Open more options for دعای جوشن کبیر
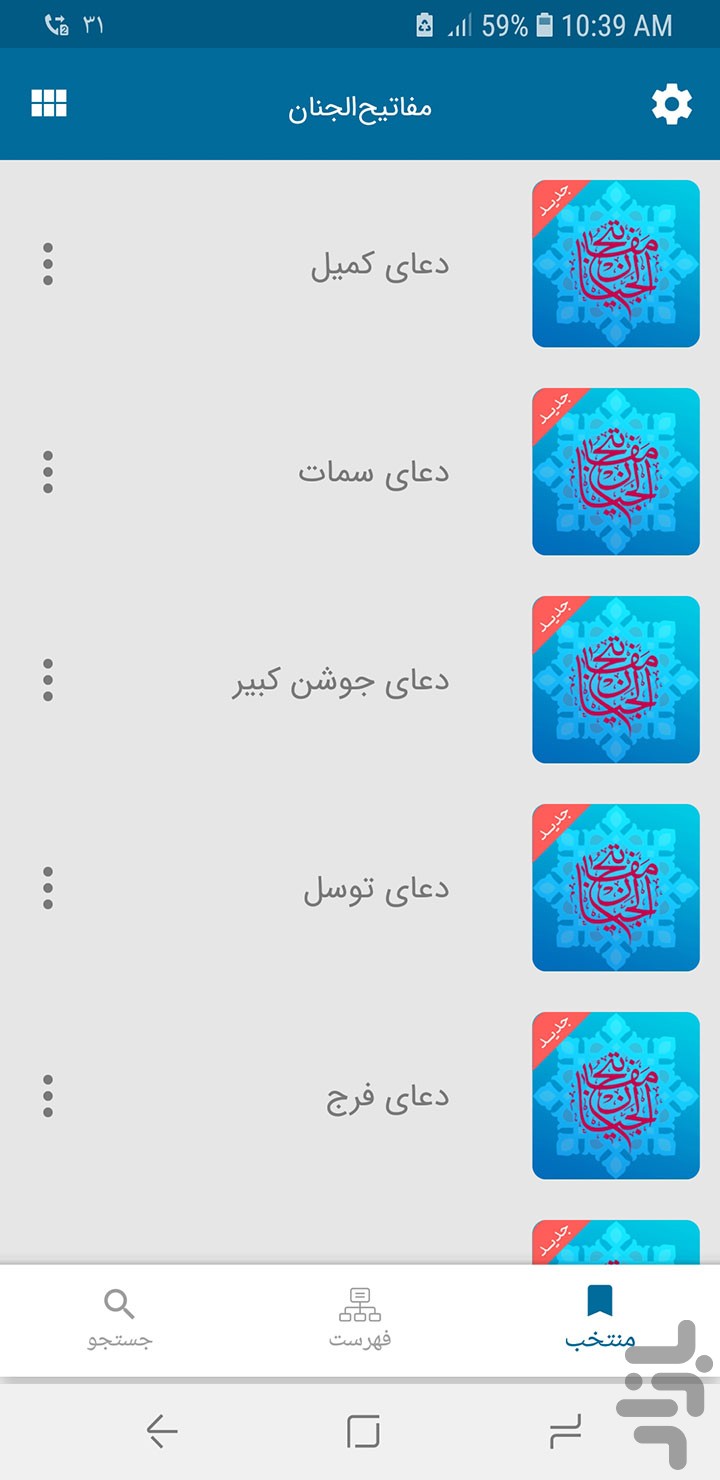720x1480 pixels. click(48, 680)
